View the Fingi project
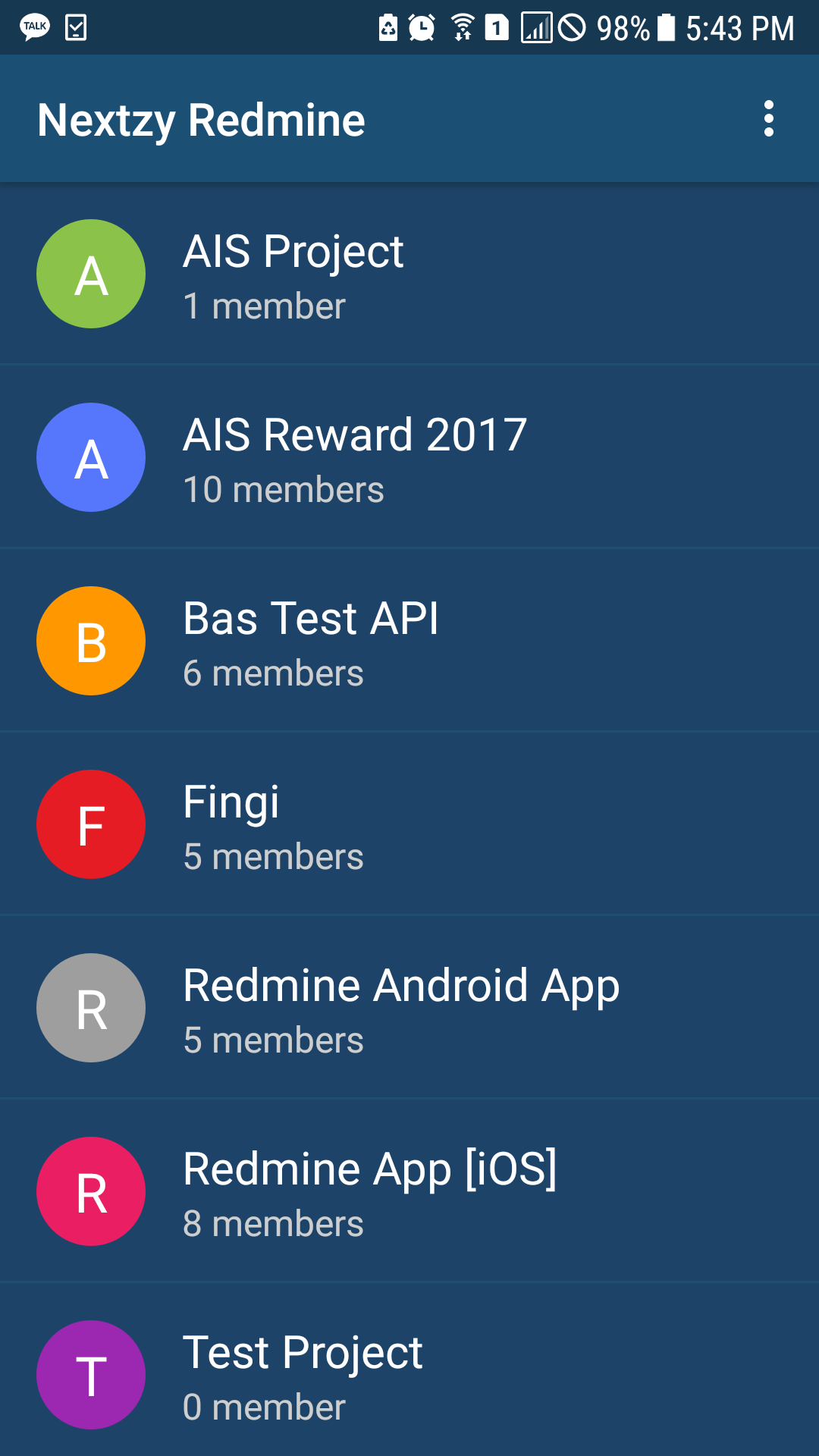Image resolution: width=819 pixels, height=1456 pixels. [409, 824]
